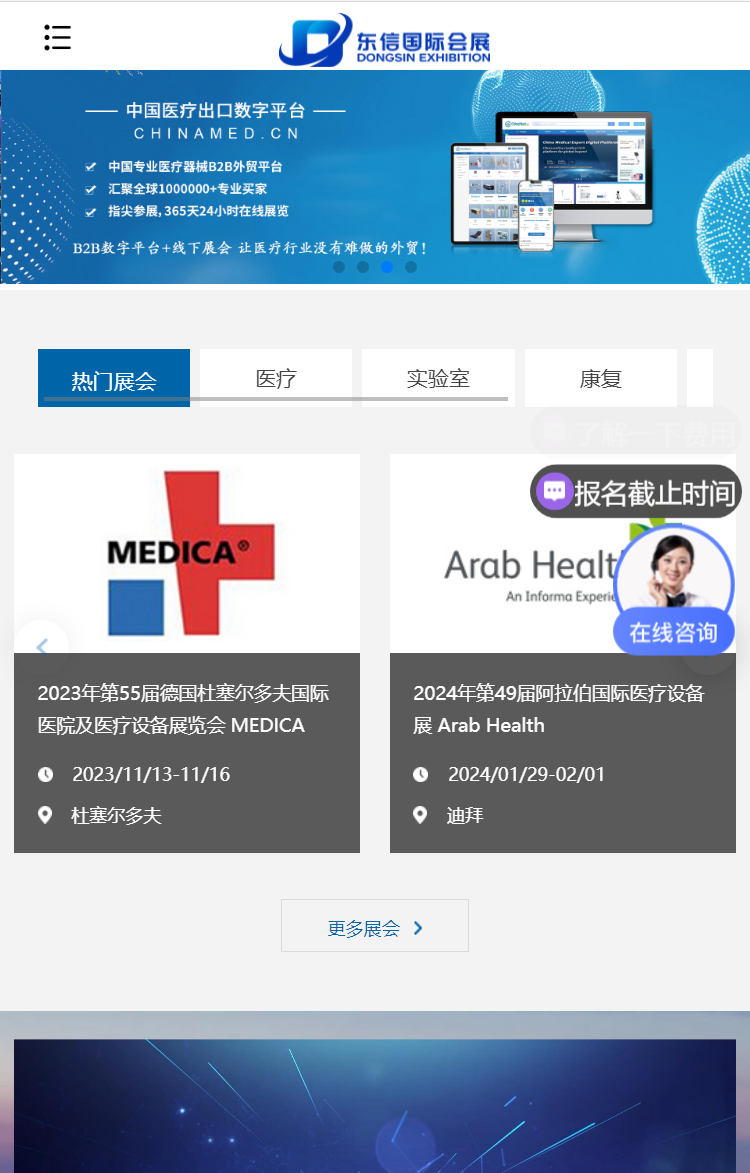
Task: Open the MEDICA 2023 exhibition card
Action: pos(187,653)
